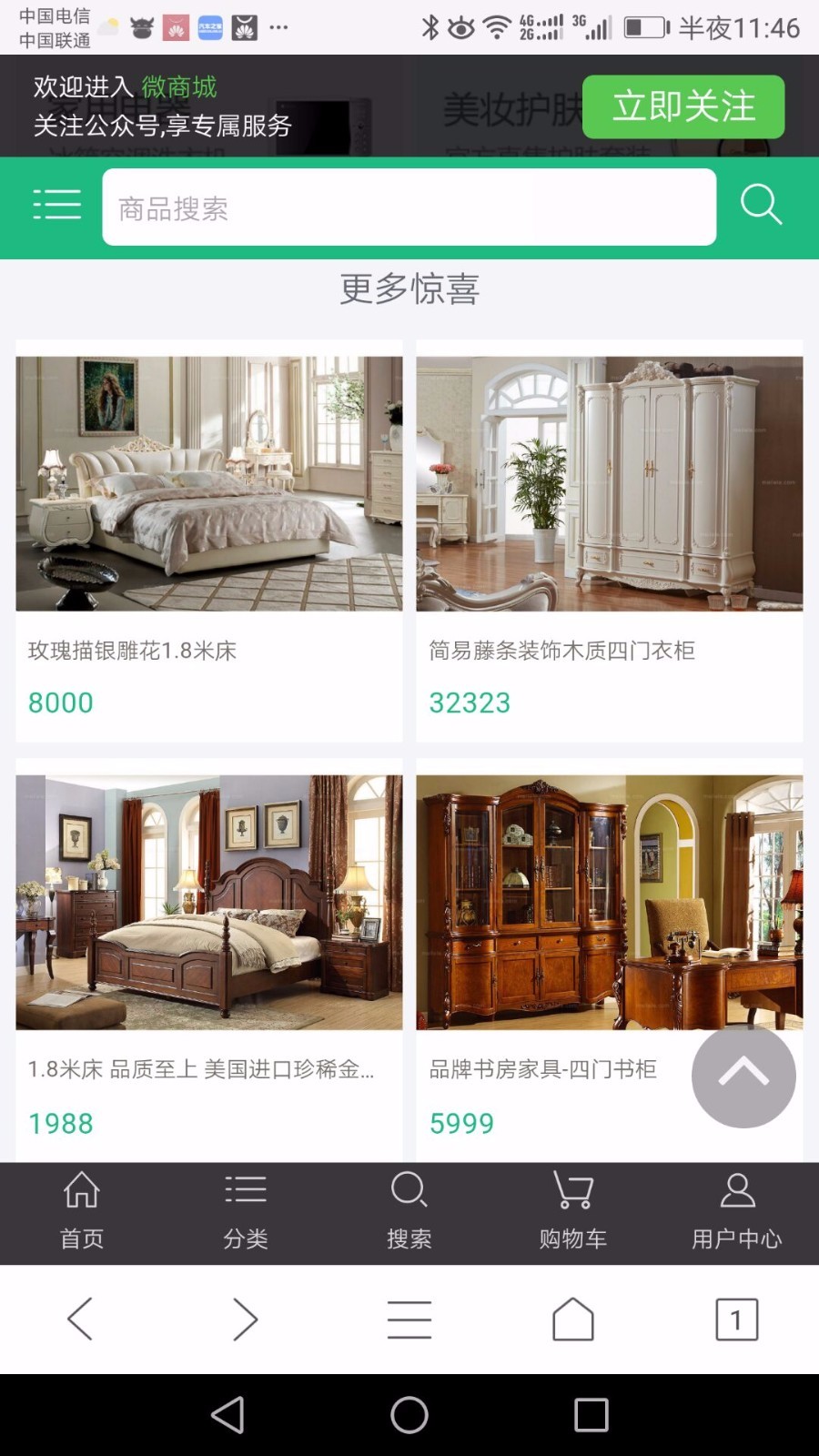Tap the 立即关注 follow button

coord(683,106)
